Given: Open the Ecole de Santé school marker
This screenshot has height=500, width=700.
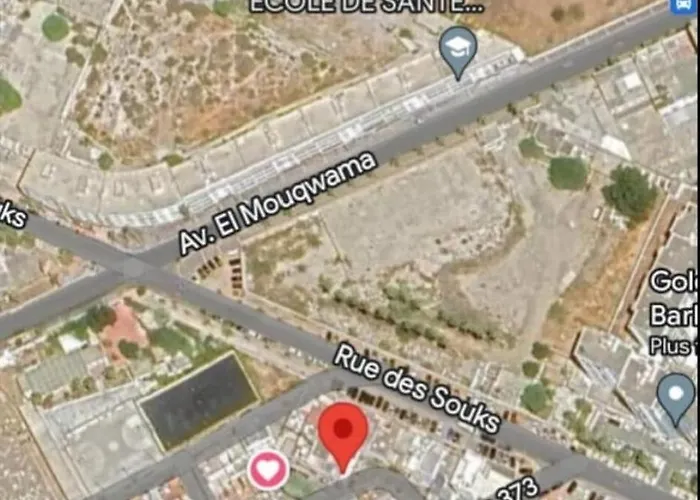Looking at the screenshot, I should pyautogui.click(x=458, y=49).
